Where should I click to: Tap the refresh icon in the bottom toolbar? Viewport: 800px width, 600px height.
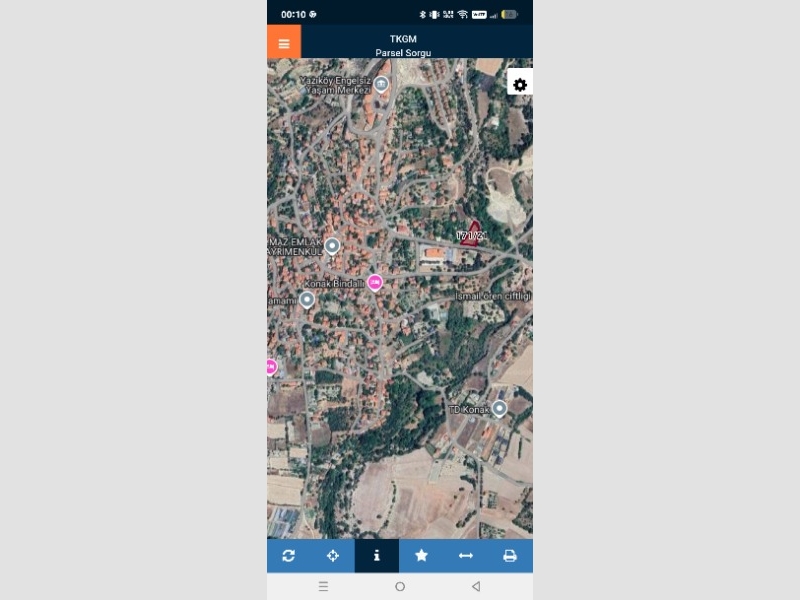(289, 556)
